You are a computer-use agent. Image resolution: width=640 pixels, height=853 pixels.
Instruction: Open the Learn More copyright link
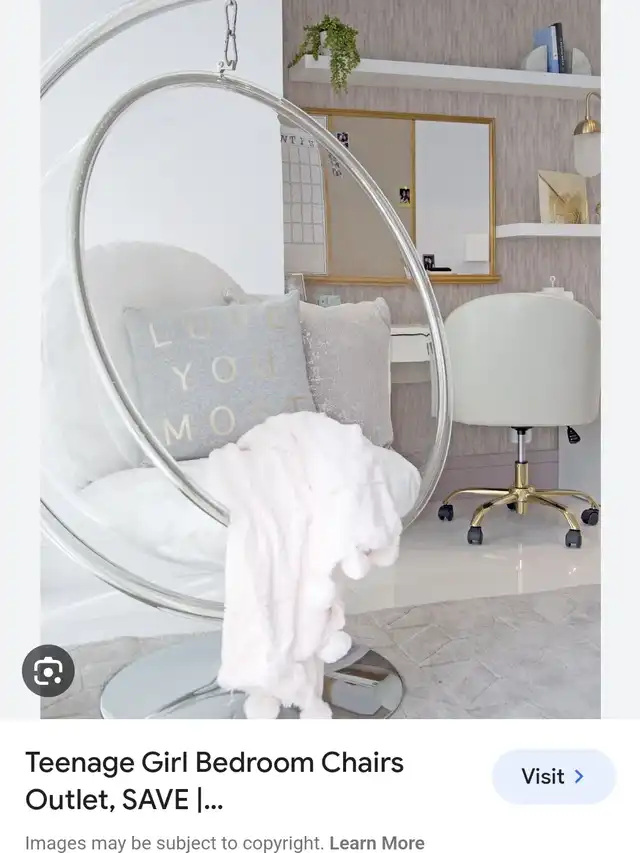[x=377, y=843]
